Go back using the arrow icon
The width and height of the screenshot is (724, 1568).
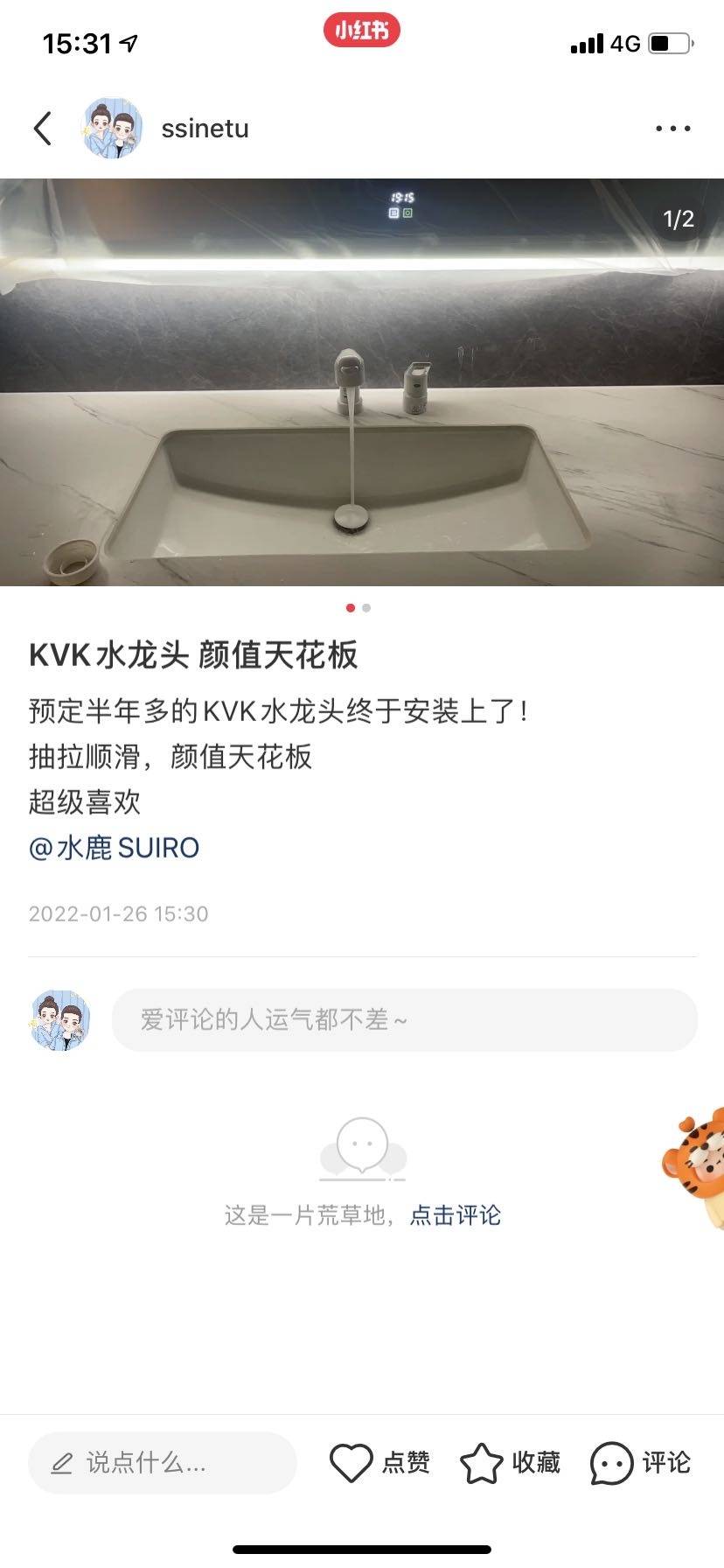[x=43, y=129]
